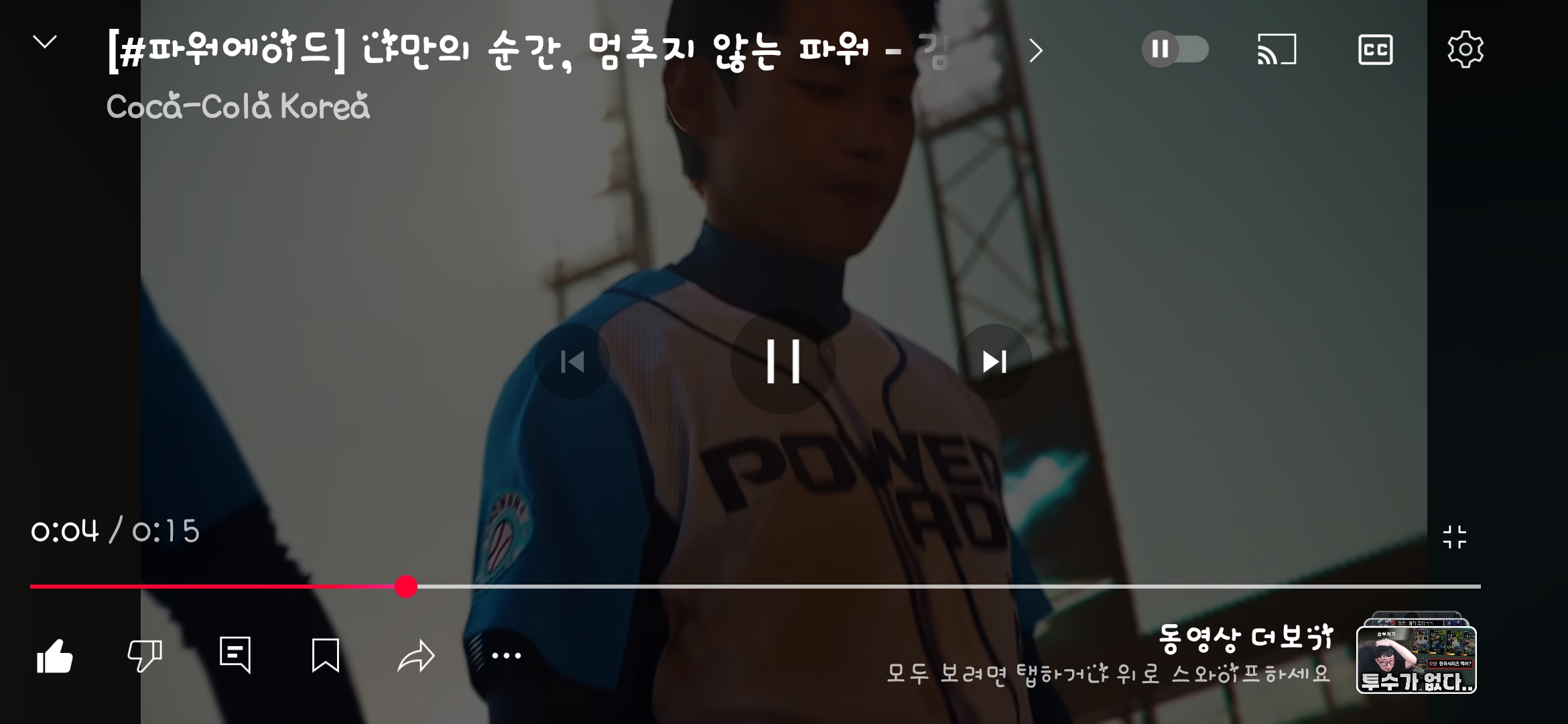Expand the video title details
1568x724 pixels.
(x=1036, y=51)
